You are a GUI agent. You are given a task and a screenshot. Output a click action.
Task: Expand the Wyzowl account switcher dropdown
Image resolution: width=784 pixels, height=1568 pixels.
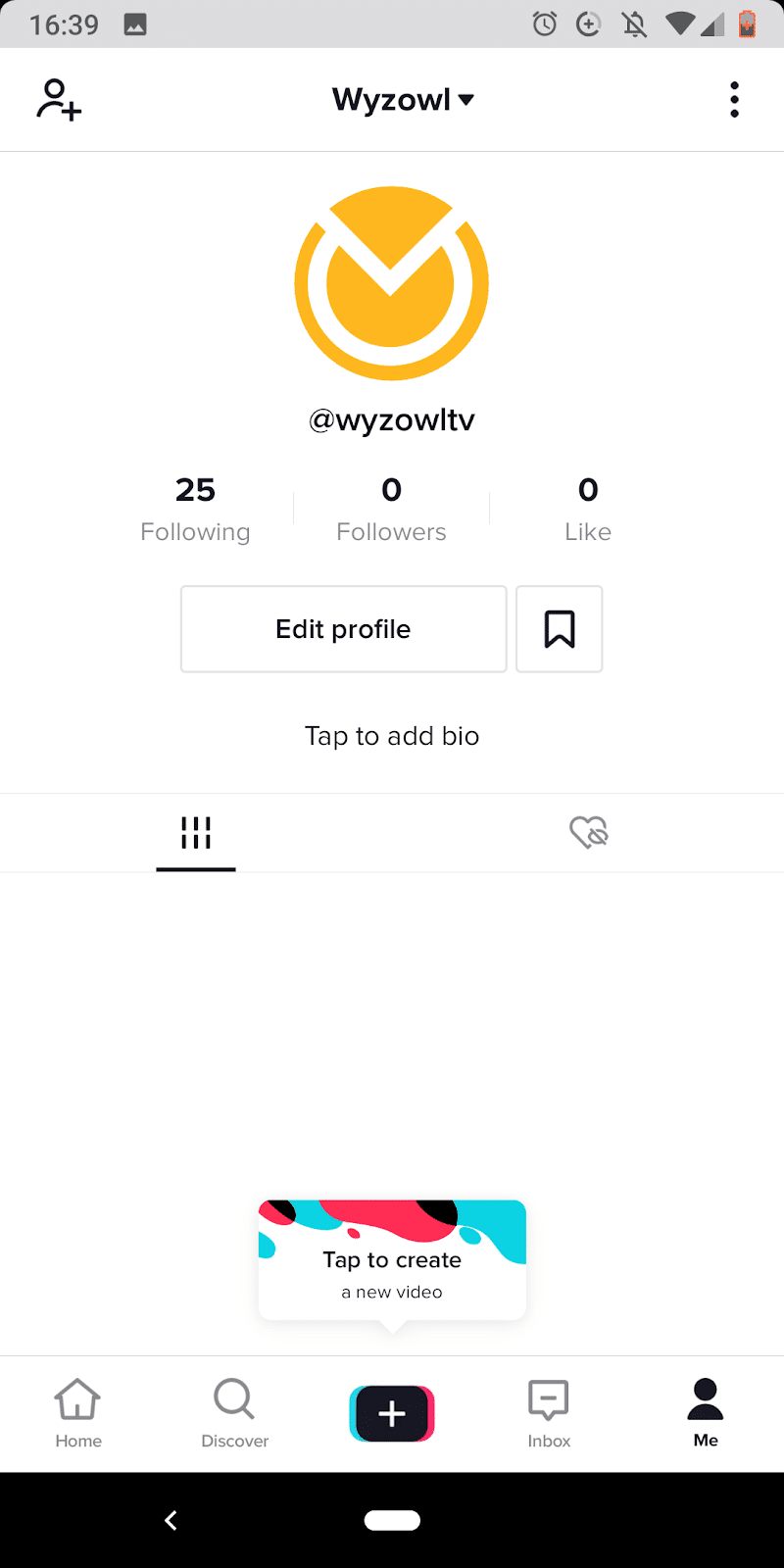click(403, 99)
